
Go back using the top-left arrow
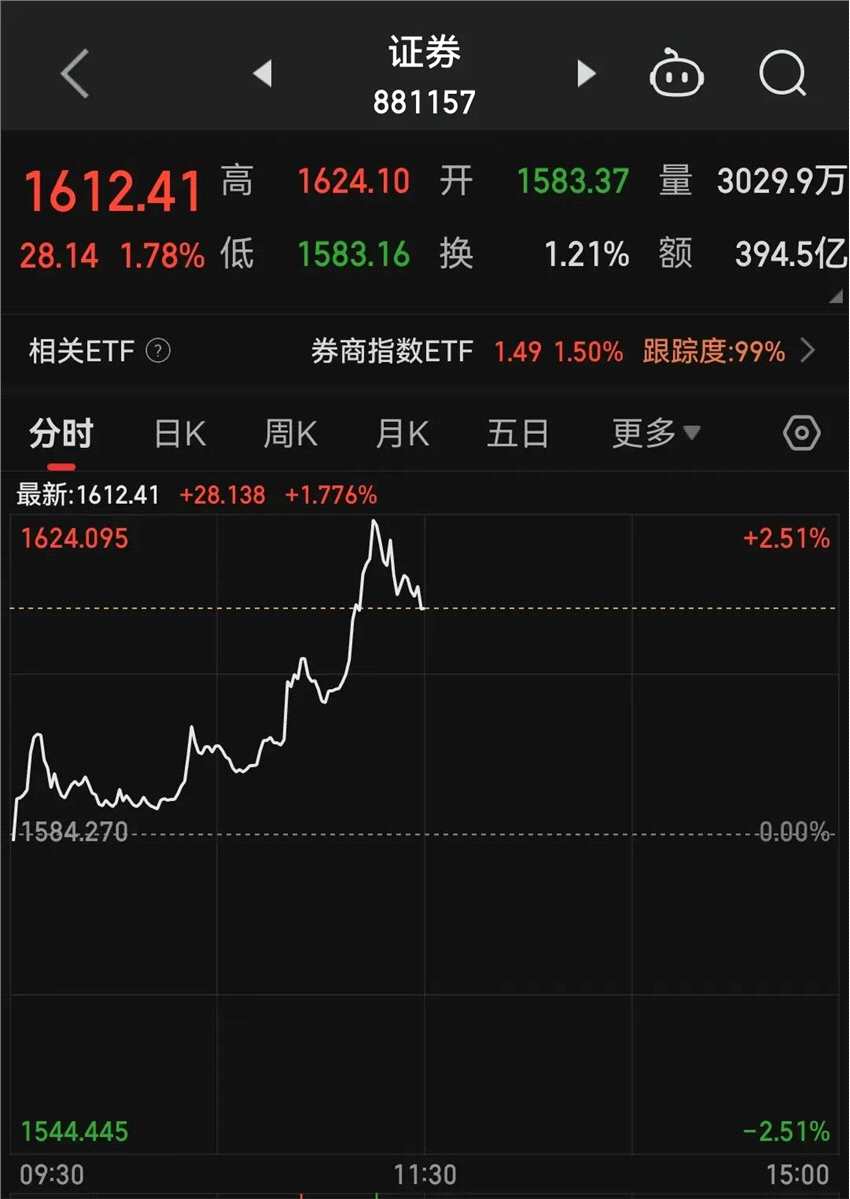tap(75, 75)
